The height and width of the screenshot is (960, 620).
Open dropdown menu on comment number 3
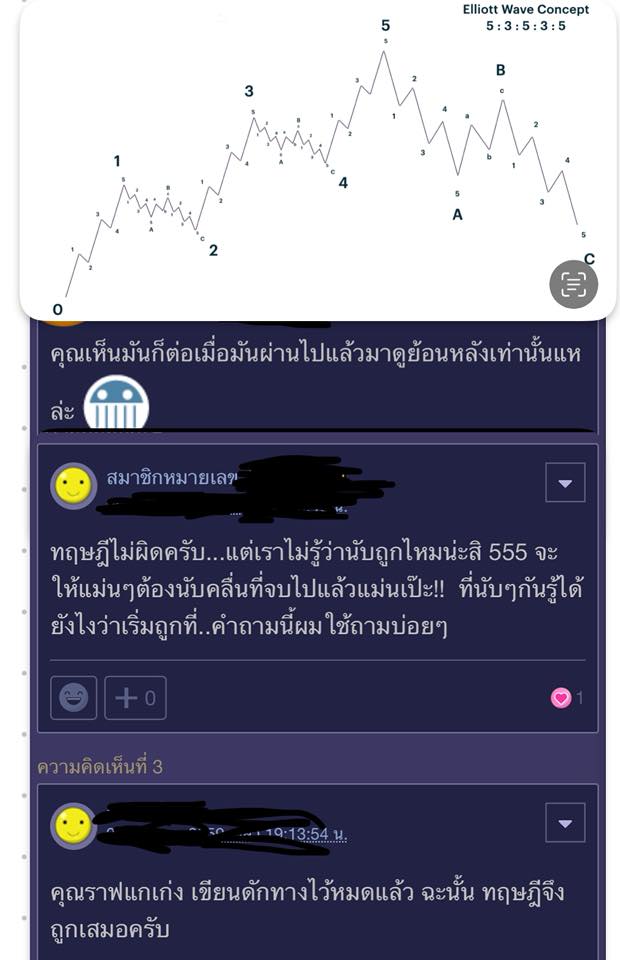tap(565, 824)
